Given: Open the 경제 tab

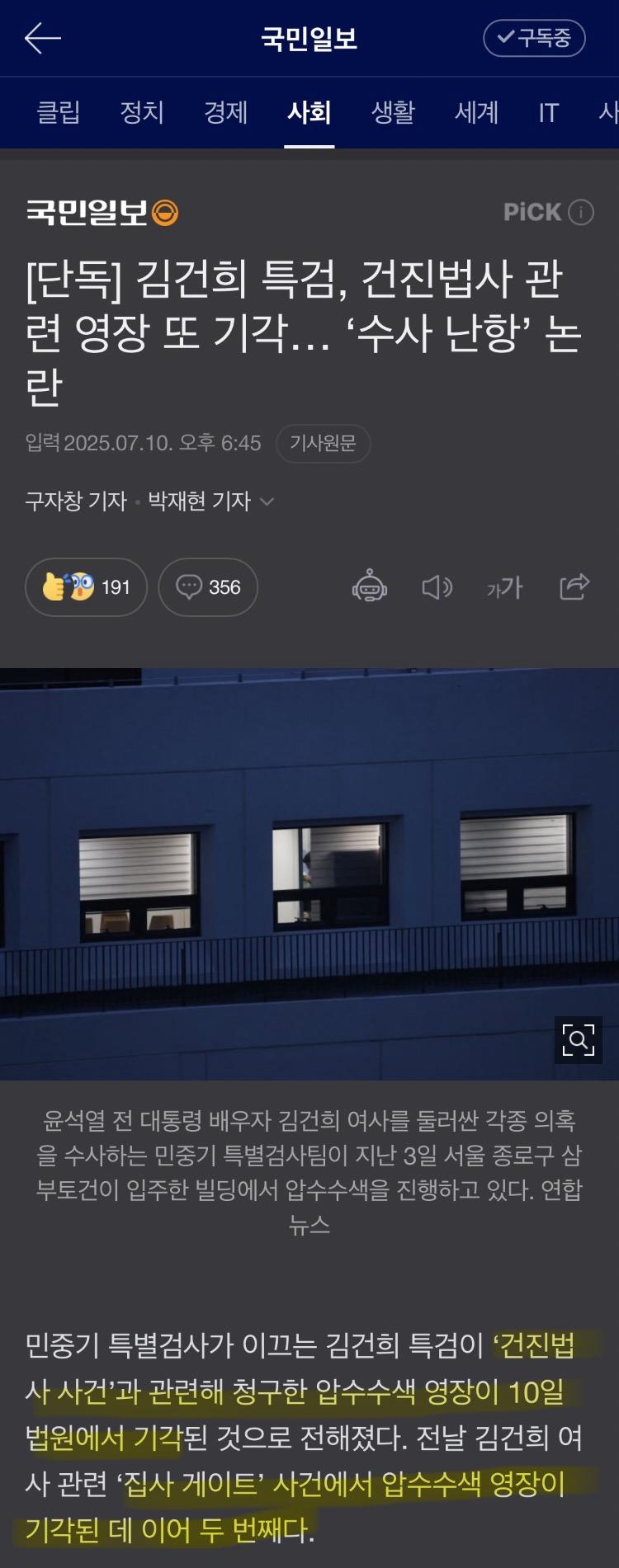Looking at the screenshot, I should click(225, 112).
